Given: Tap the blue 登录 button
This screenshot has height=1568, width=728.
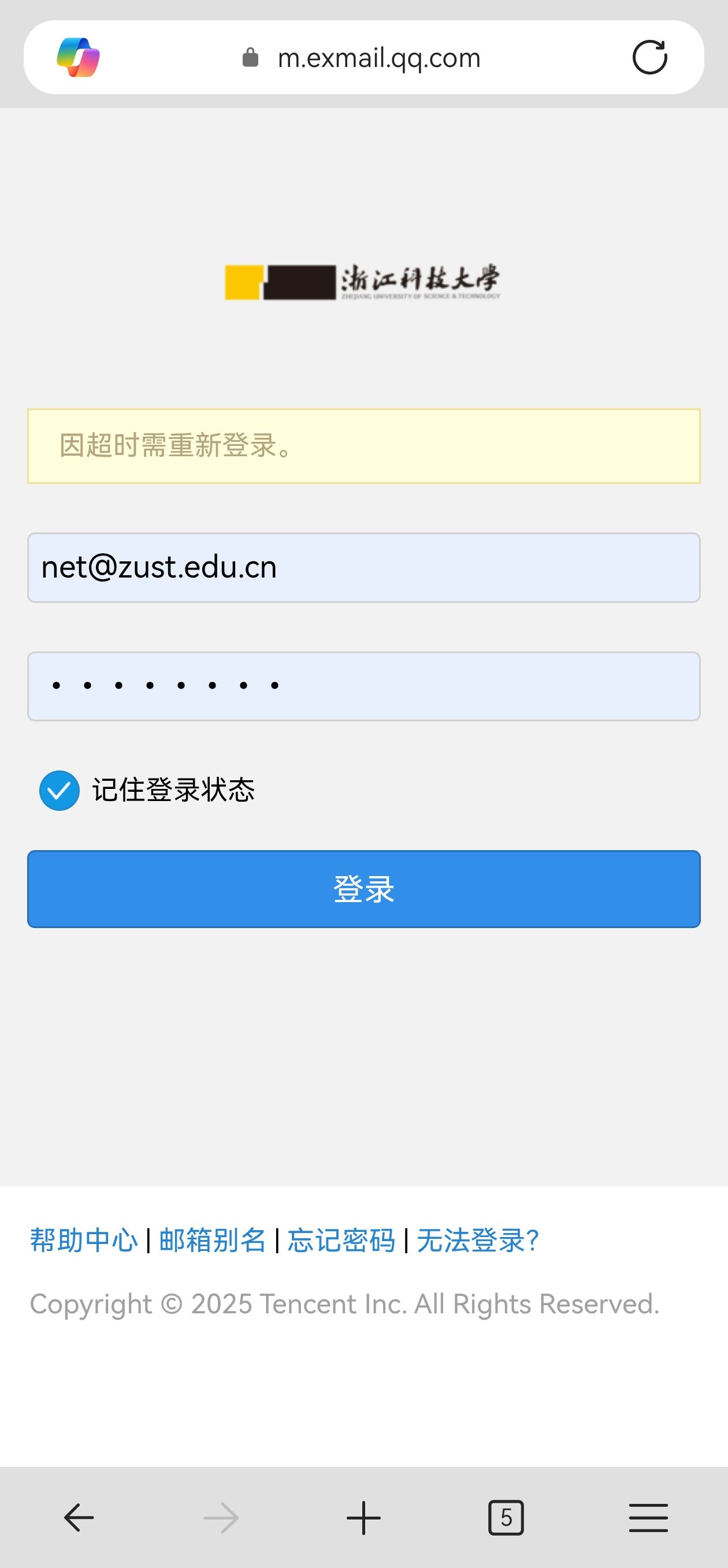Looking at the screenshot, I should [363, 889].
